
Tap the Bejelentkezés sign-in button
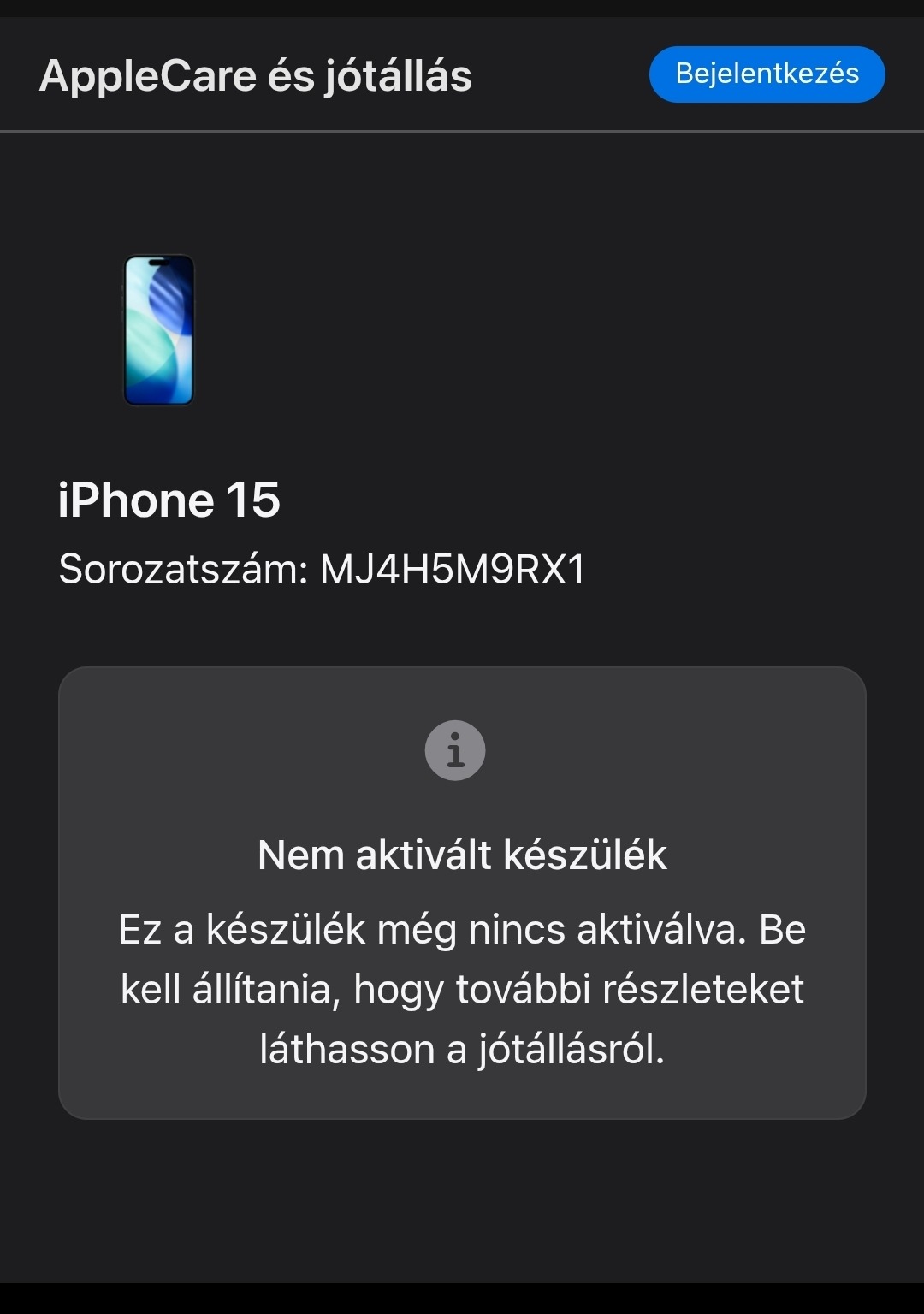coord(767,74)
